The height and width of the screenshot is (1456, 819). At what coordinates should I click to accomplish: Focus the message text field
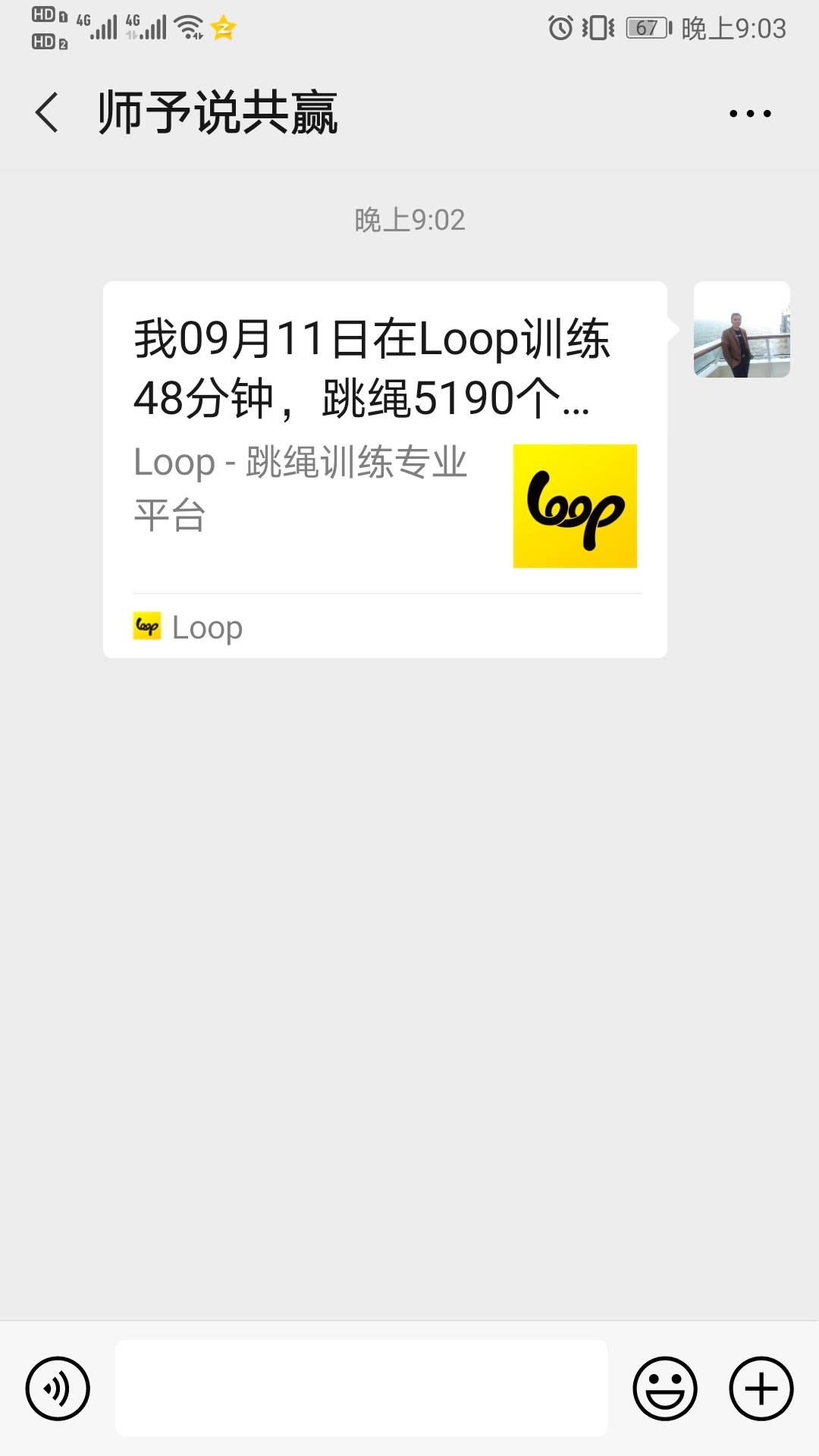point(361,1388)
